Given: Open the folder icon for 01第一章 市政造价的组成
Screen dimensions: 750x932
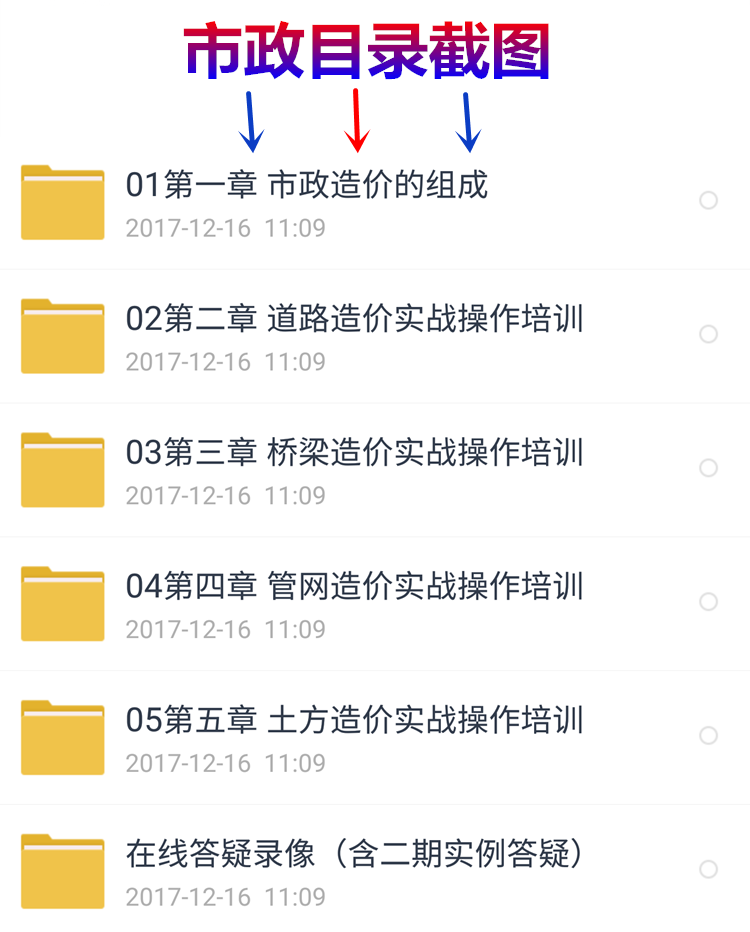Looking at the screenshot, I should pos(62,201).
